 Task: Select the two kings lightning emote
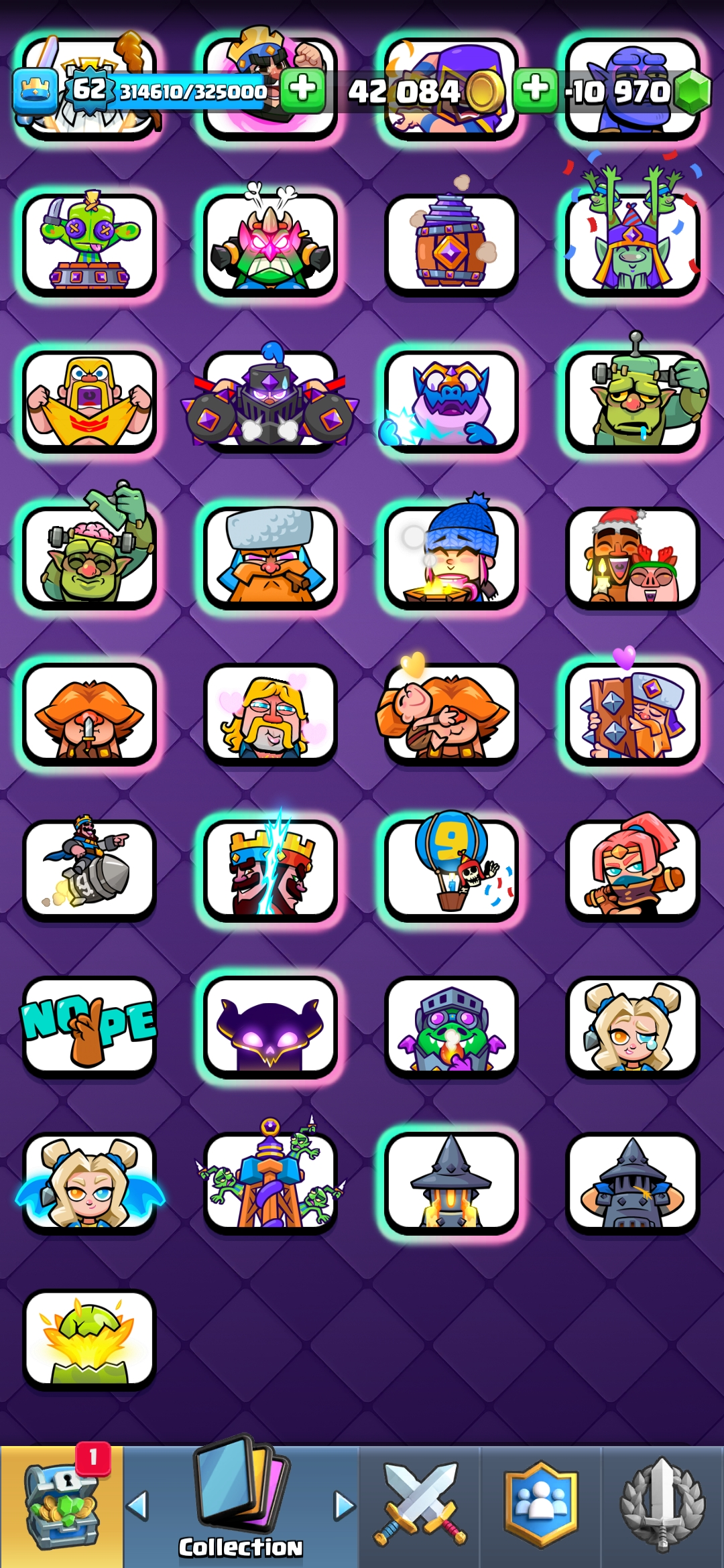coord(270,869)
